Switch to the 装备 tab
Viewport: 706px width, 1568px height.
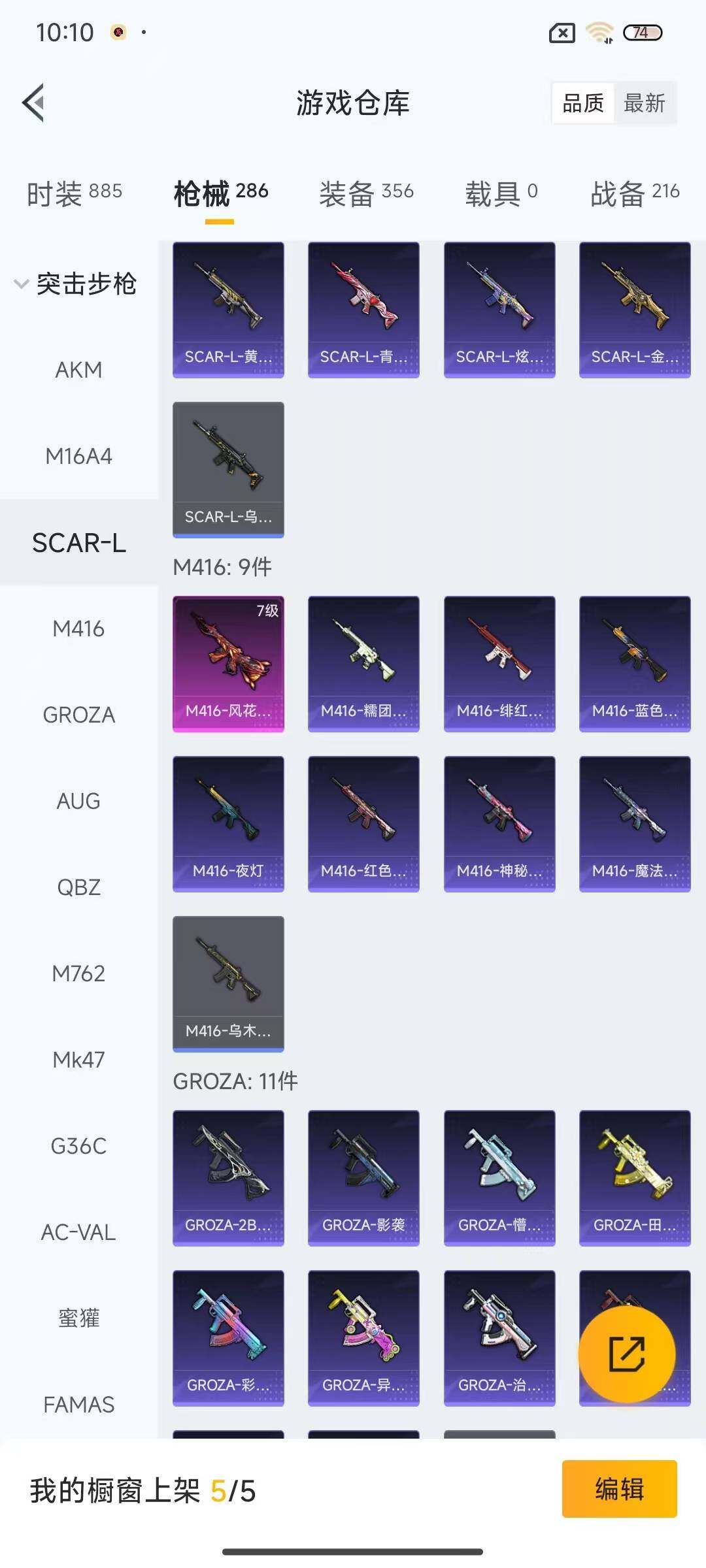[366, 193]
